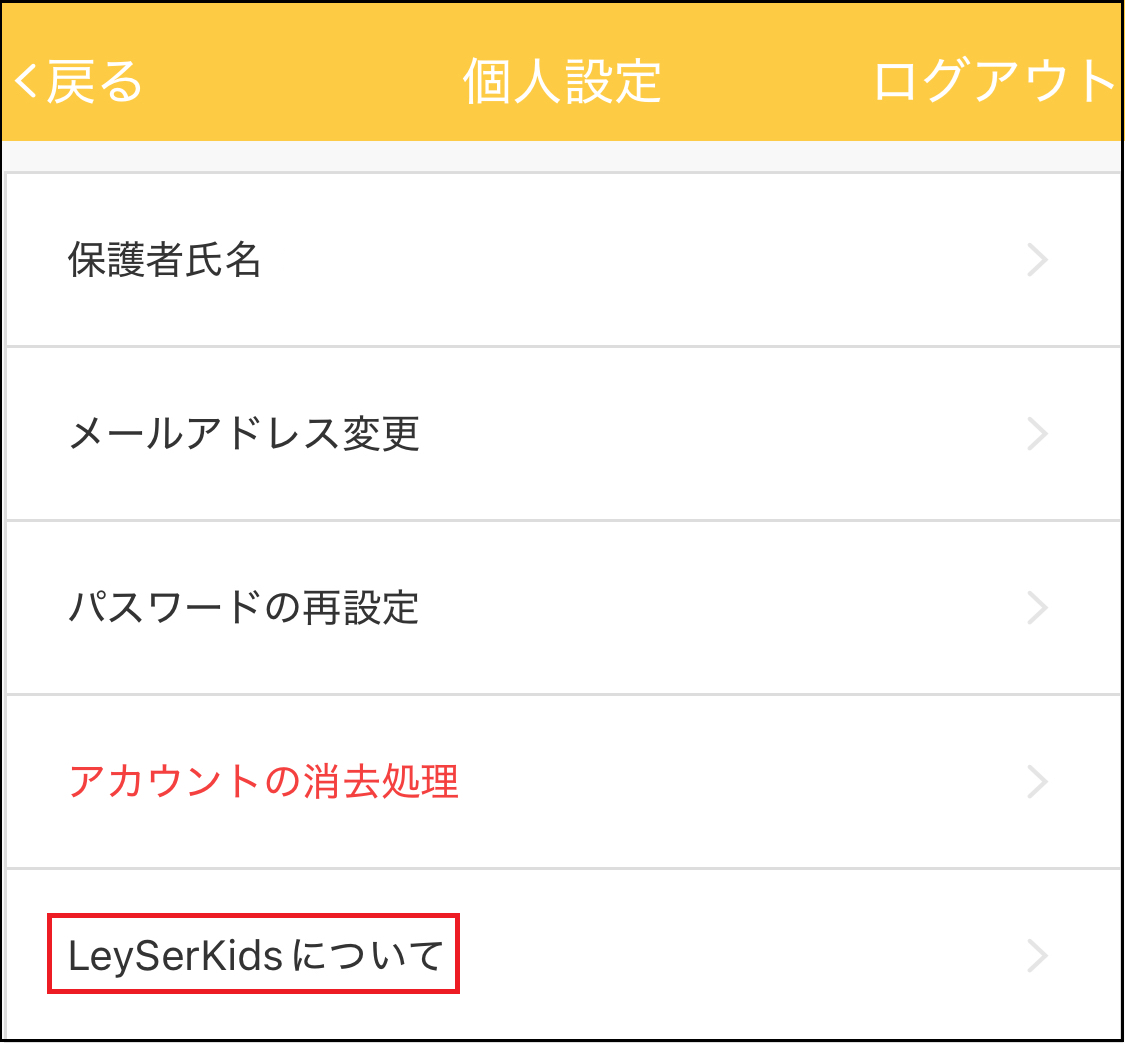
Task: Open LeySerKidsについて about page
Action: click(x=560, y=956)
